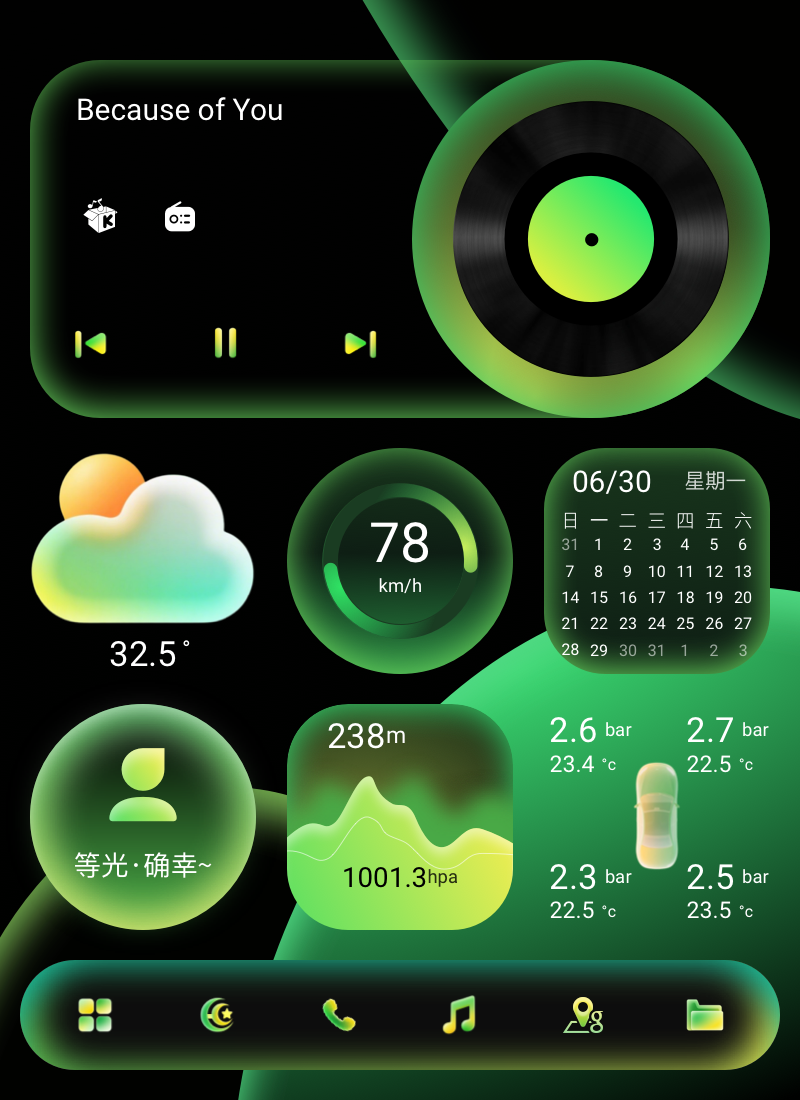Open the box-shaped music app icon
Image resolution: width=800 pixels, height=1100 pixels.
tap(100, 216)
